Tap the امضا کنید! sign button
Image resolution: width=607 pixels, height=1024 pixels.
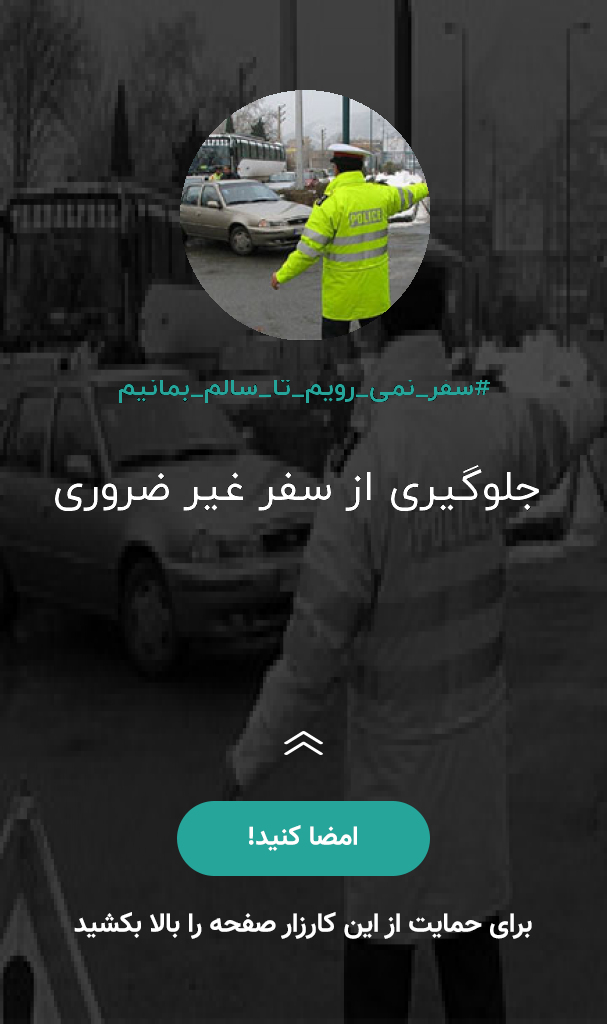coord(303,838)
